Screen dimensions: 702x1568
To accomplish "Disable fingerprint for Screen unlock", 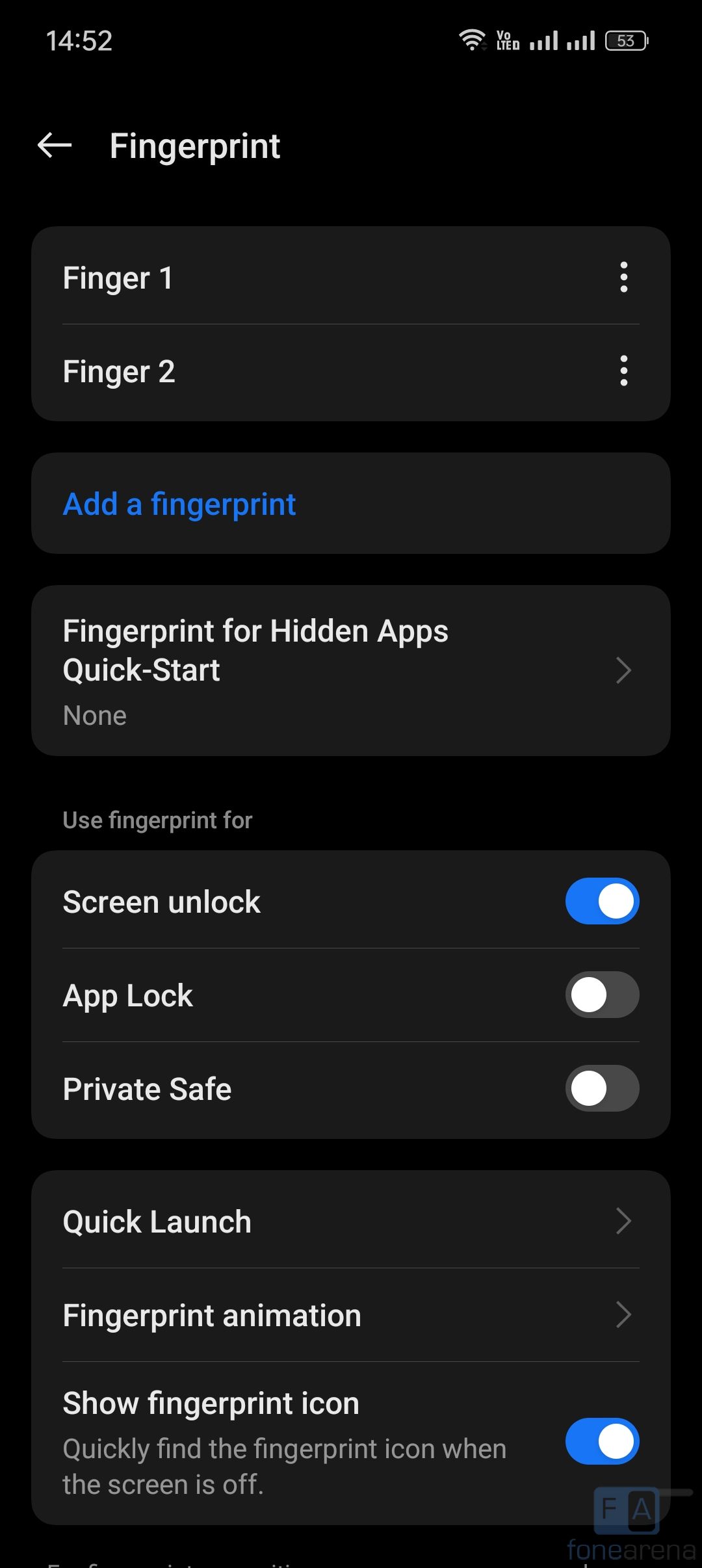I will (602, 902).
